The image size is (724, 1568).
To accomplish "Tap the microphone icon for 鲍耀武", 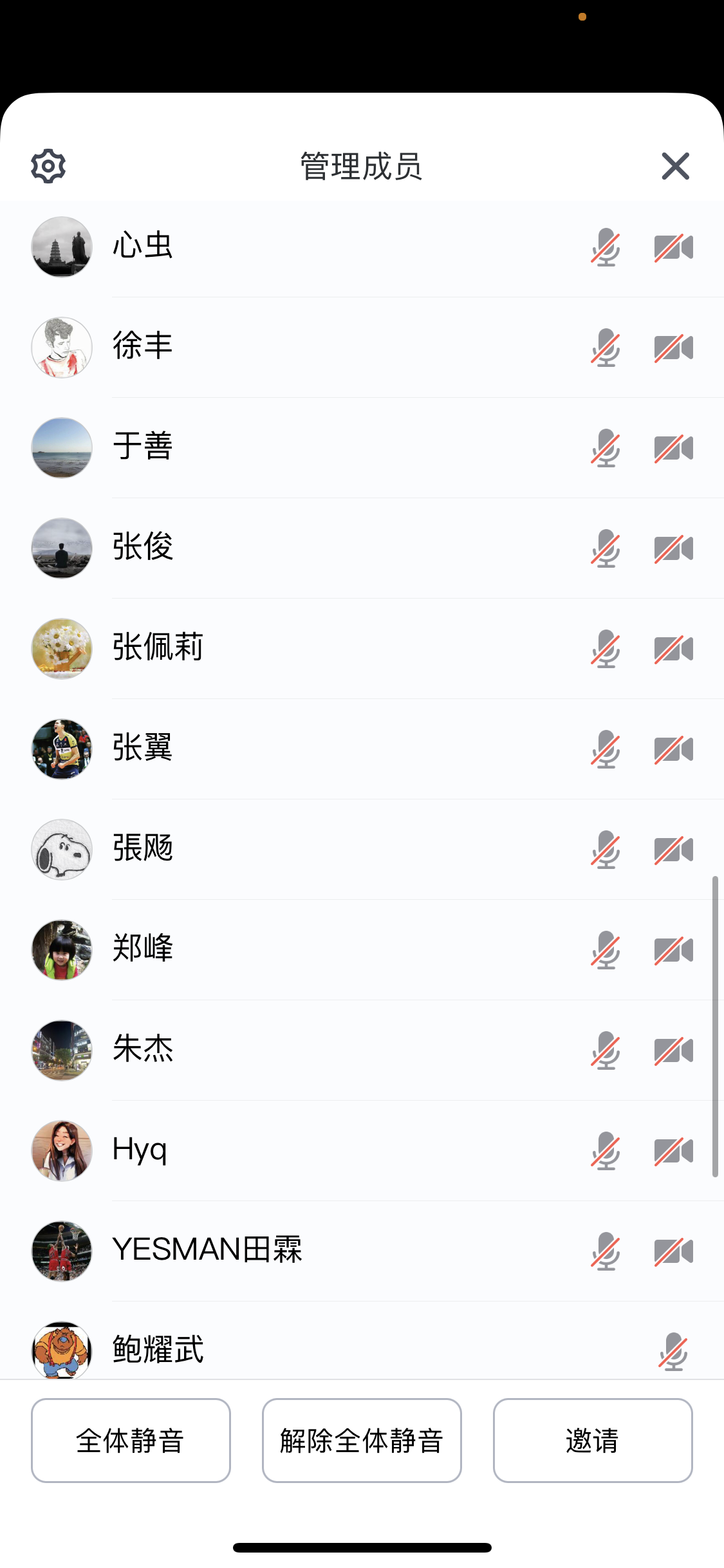I will [x=673, y=1352].
